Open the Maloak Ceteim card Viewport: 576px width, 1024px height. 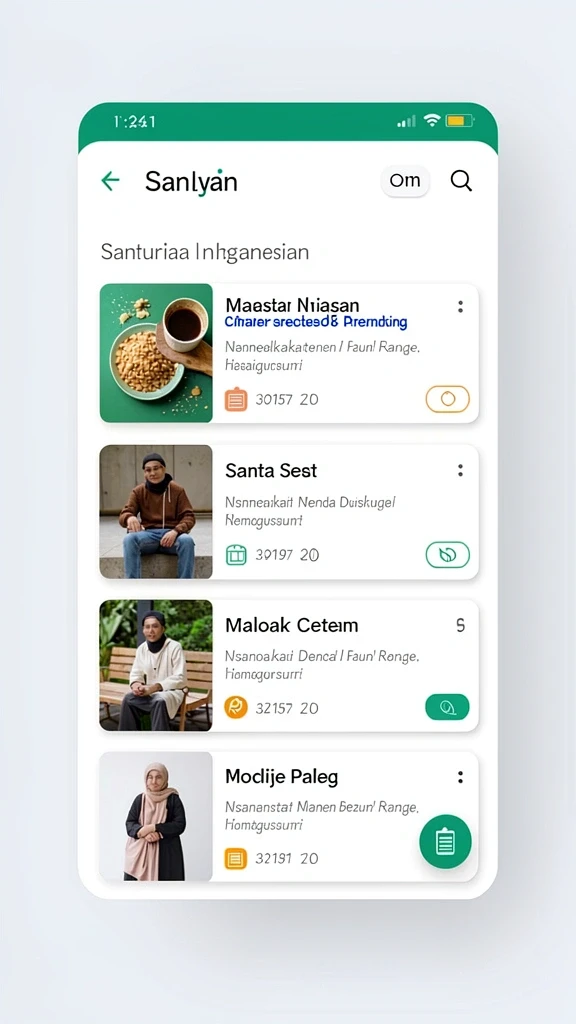pos(289,665)
